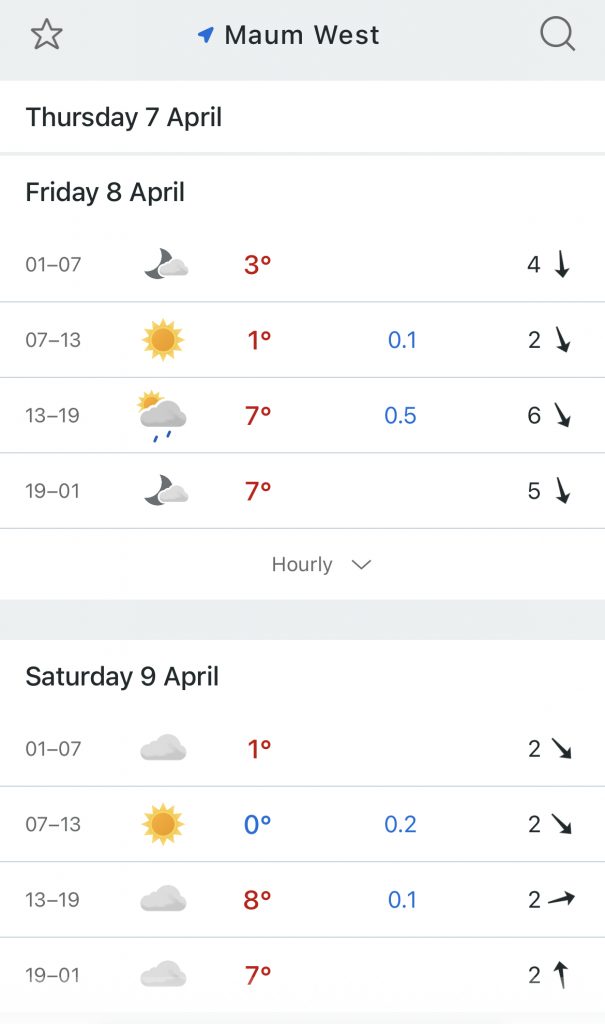Tap the Maum West location title
This screenshot has height=1024, width=605.
(302, 35)
